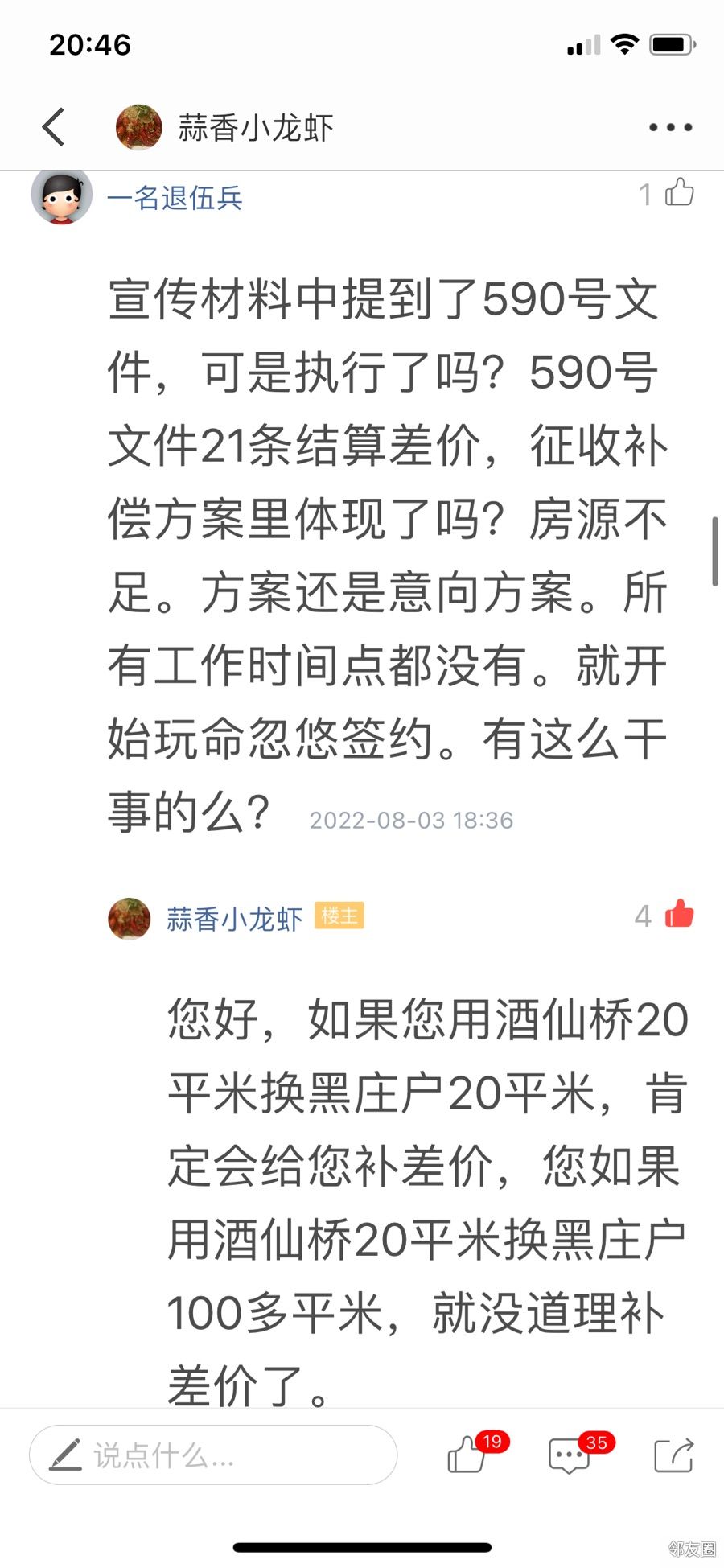Like the comment by 一名退伍兵
Screen dimensions: 724x1568
coord(679,193)
